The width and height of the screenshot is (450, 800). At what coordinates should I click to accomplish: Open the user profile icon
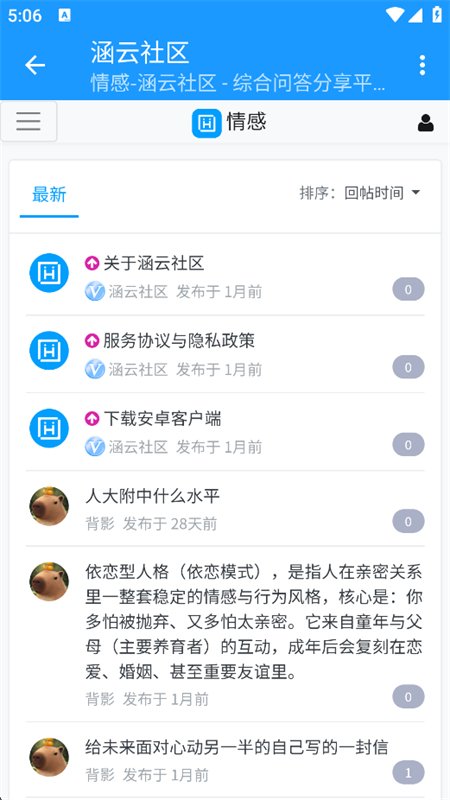(x=426, y=123)
